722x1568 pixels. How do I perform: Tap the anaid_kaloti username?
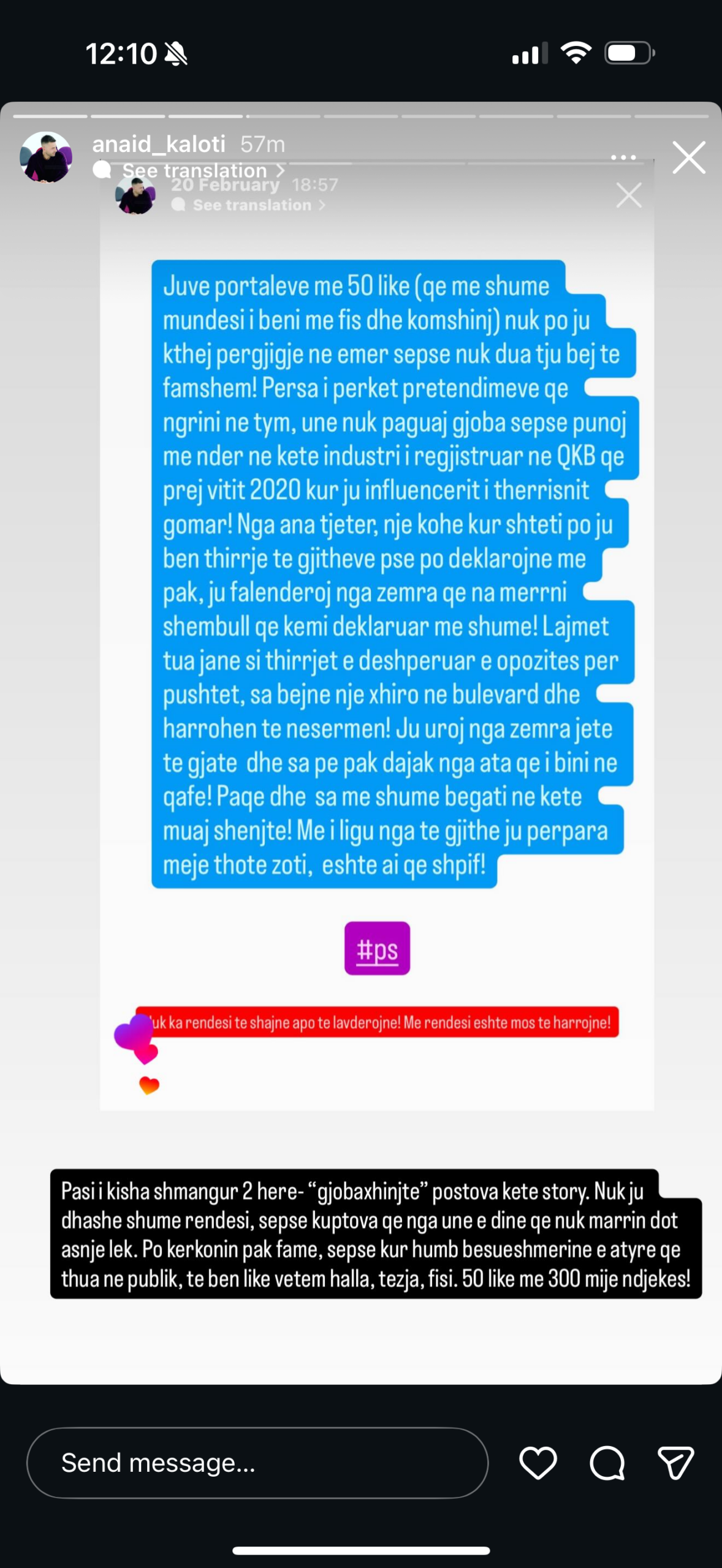[x=159, y=144]
